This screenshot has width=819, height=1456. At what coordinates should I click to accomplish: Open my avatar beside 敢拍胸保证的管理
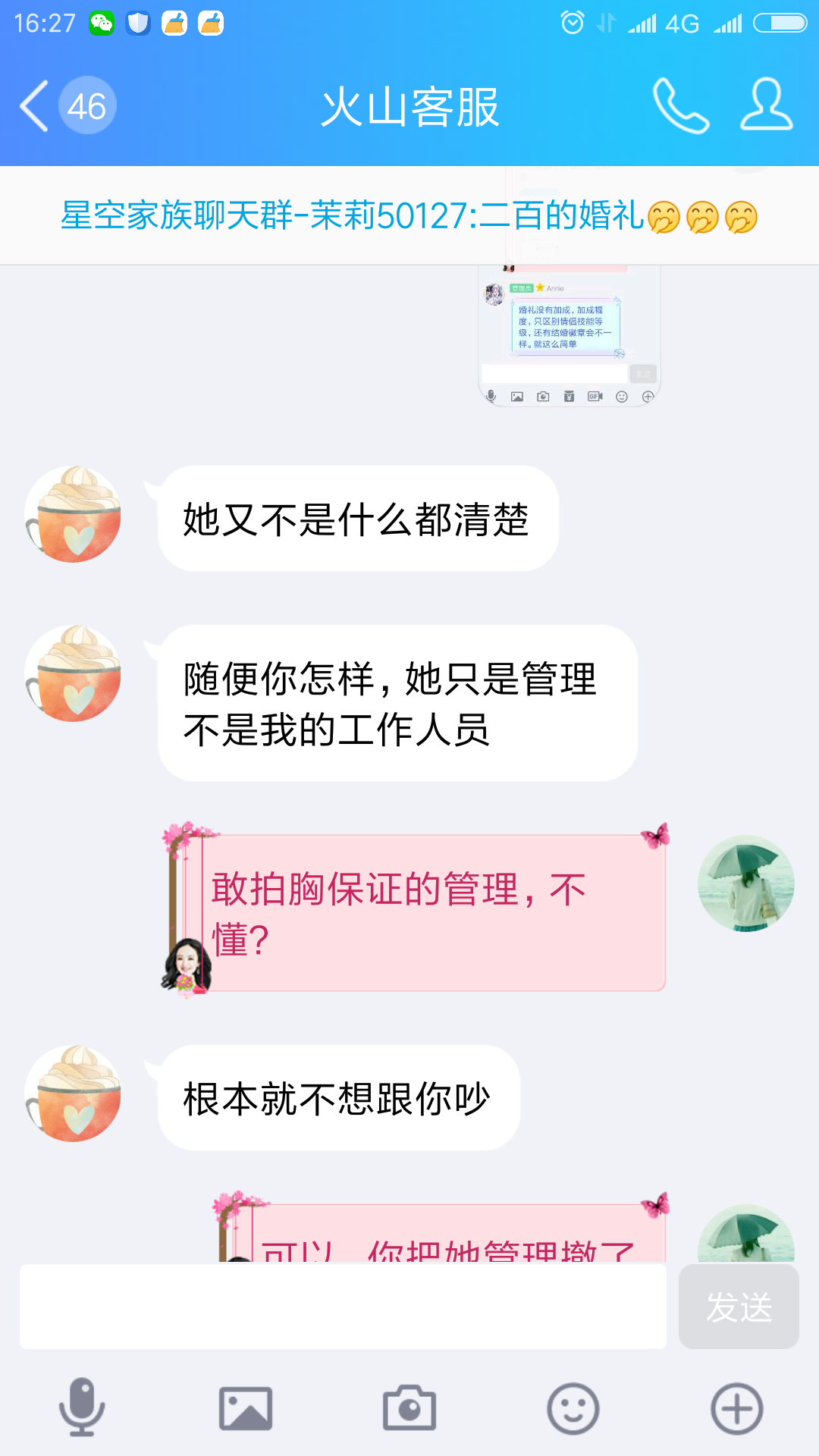click(x=746, y=883)
